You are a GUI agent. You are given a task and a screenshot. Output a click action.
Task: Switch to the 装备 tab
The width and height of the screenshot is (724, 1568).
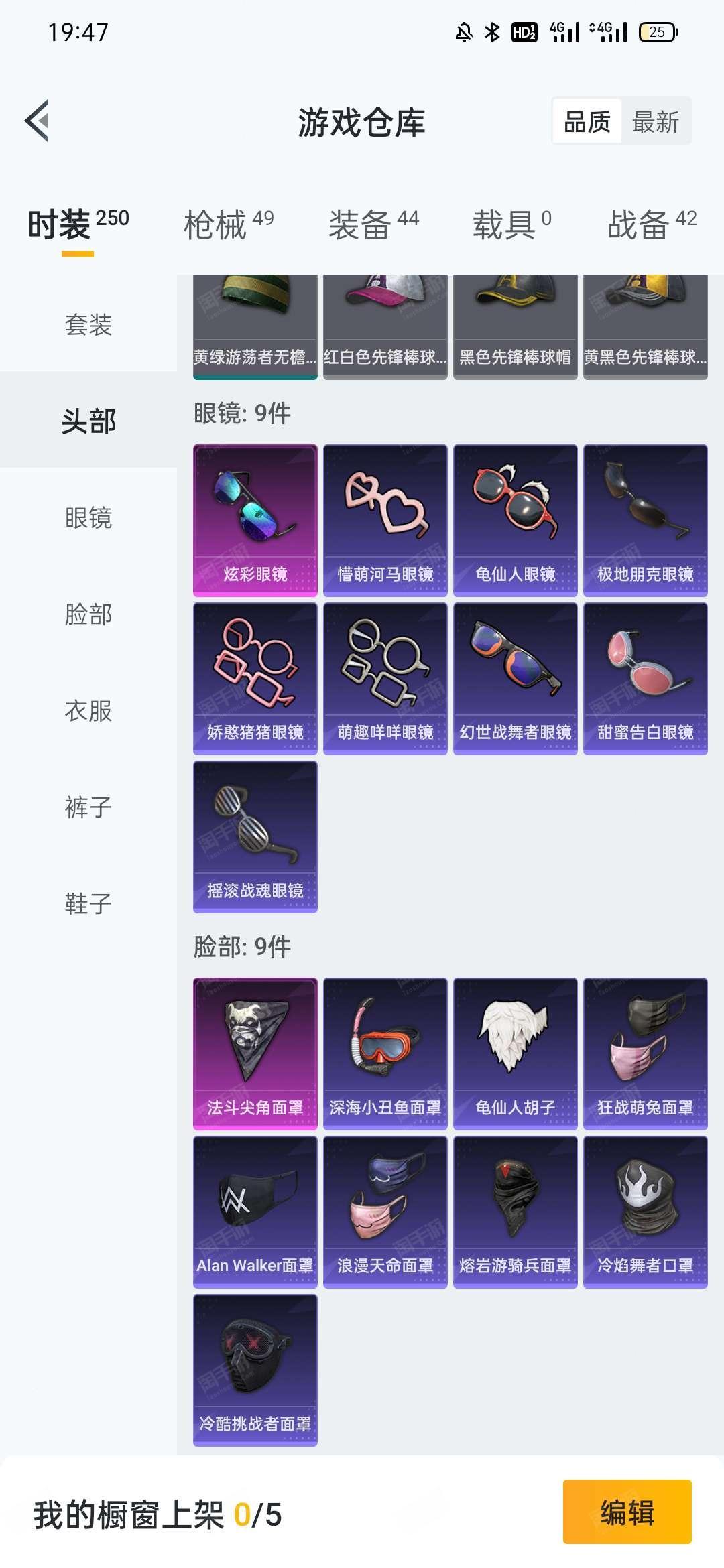[373, 224]
